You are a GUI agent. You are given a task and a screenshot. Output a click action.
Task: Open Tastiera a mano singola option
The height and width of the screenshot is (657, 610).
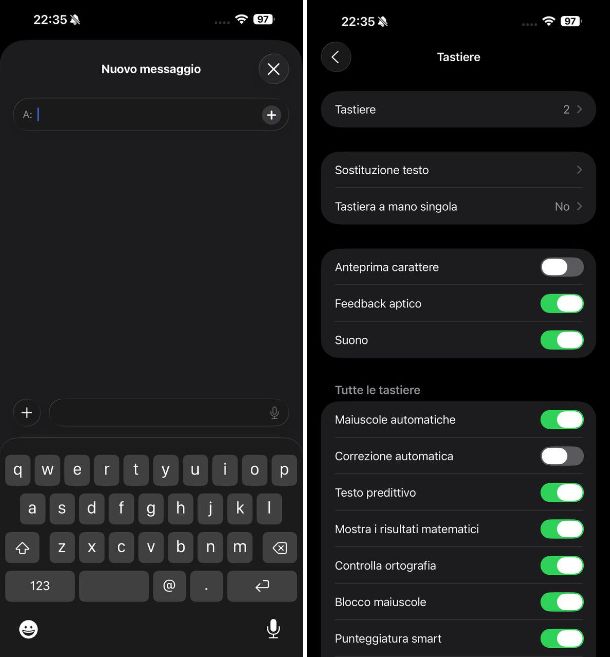[x=458, y=207]
